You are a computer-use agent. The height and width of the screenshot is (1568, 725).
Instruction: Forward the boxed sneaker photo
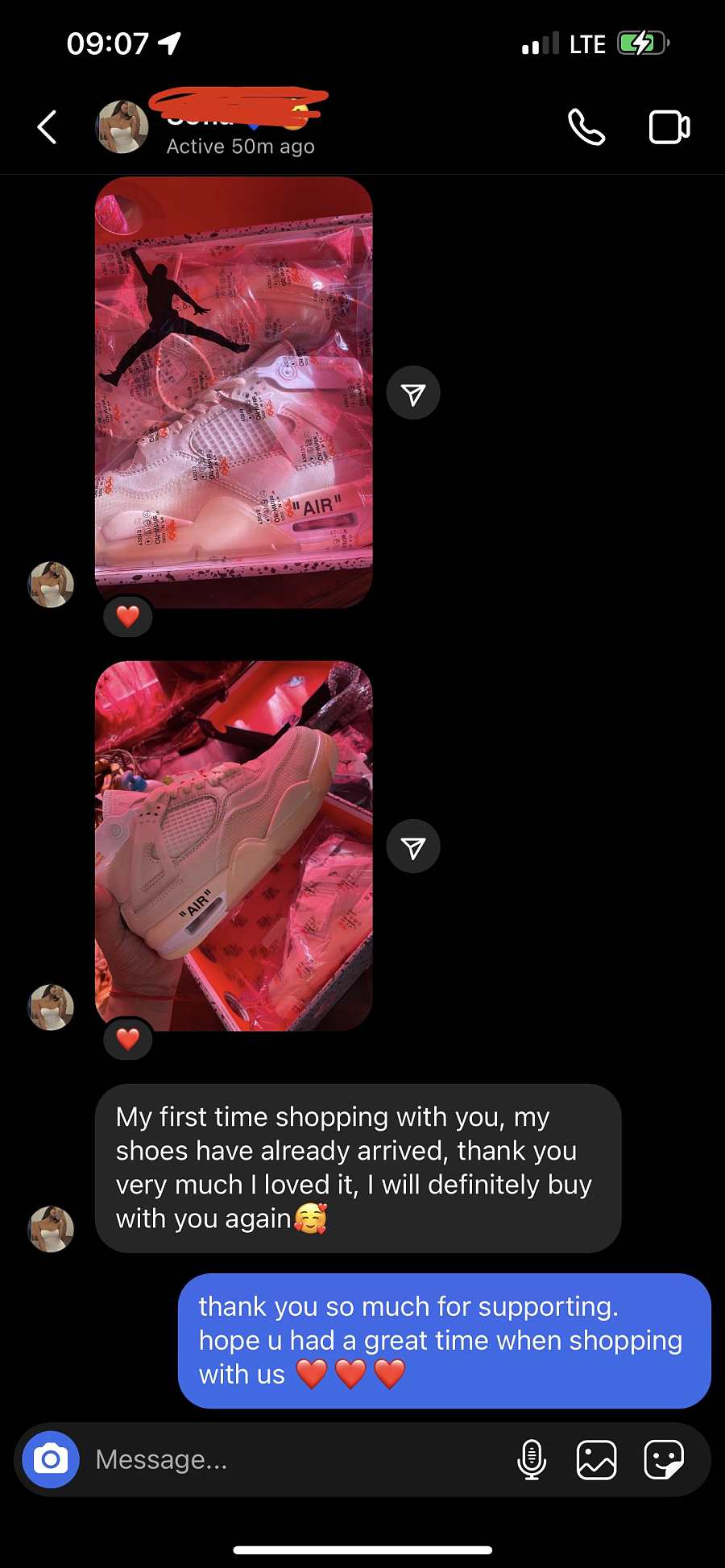(x=413, y=393)
